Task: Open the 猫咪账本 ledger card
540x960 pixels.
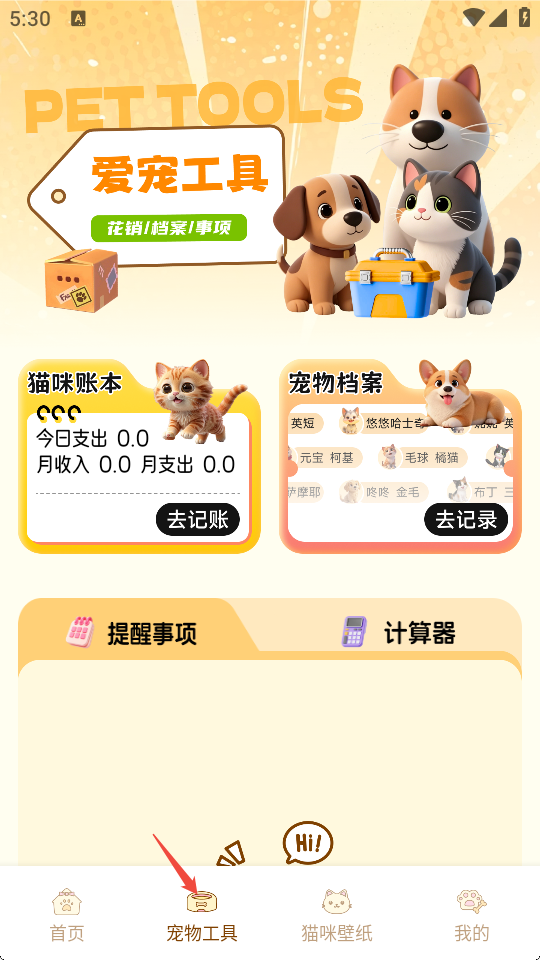Action: [140, 456]
